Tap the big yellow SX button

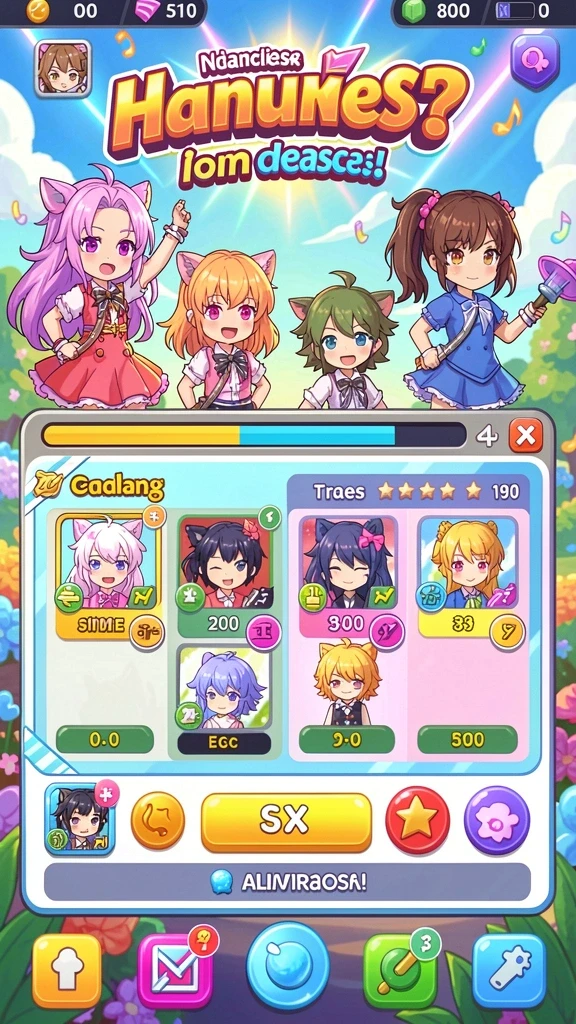[x=286, y=822]
